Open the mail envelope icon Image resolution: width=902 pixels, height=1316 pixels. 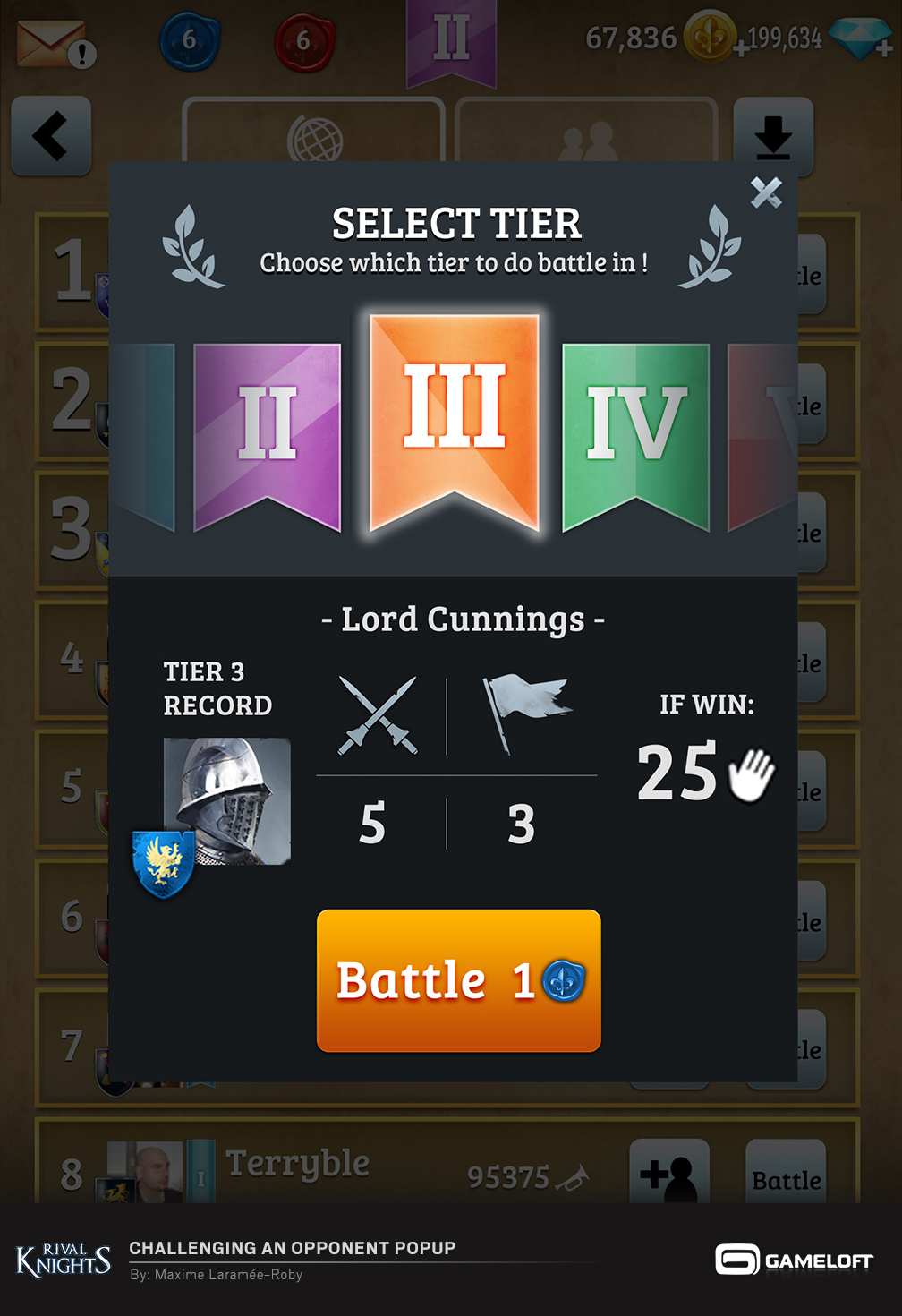click(53, 45)
